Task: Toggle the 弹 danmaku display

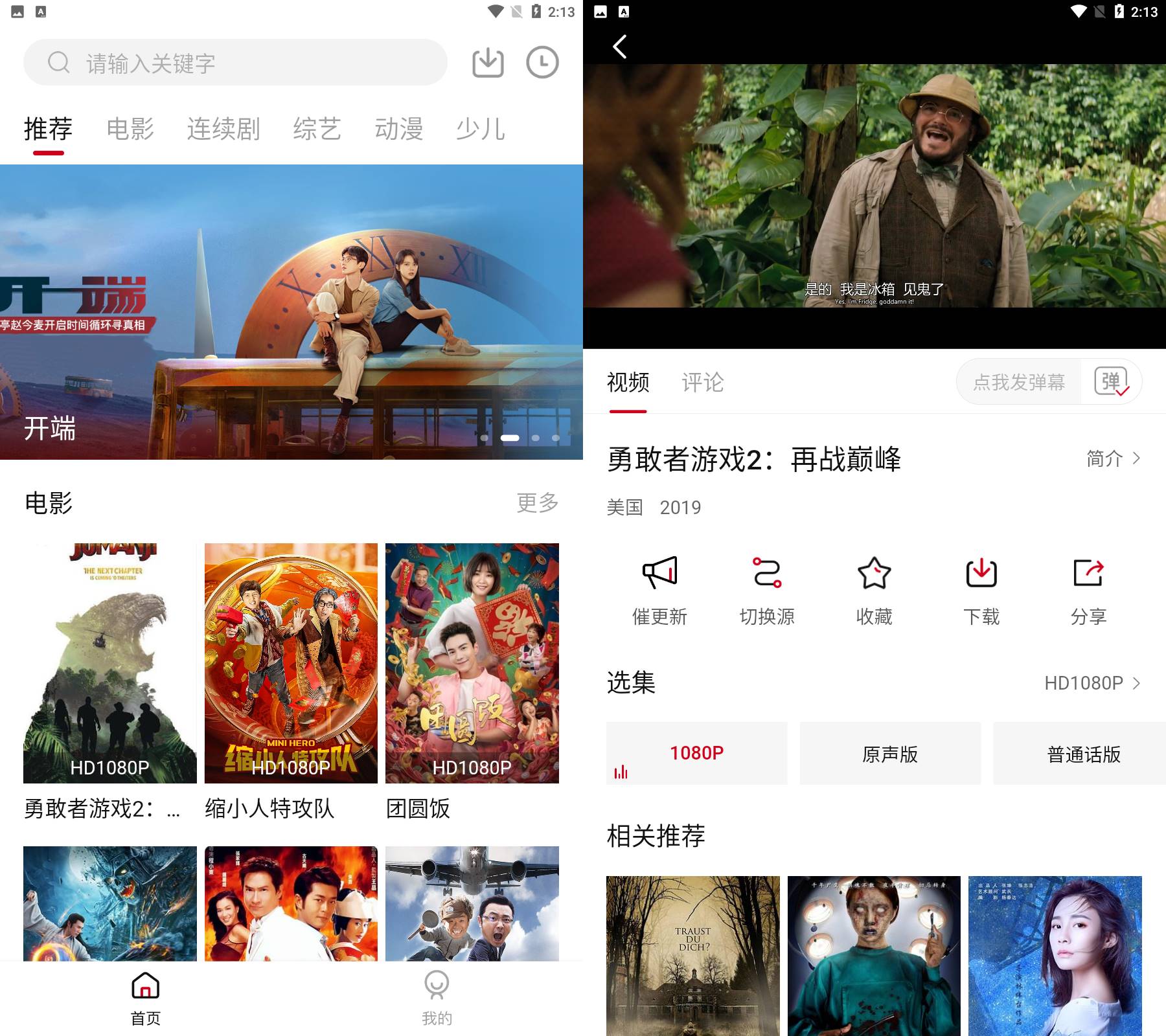Action: tap(1111, 381)
